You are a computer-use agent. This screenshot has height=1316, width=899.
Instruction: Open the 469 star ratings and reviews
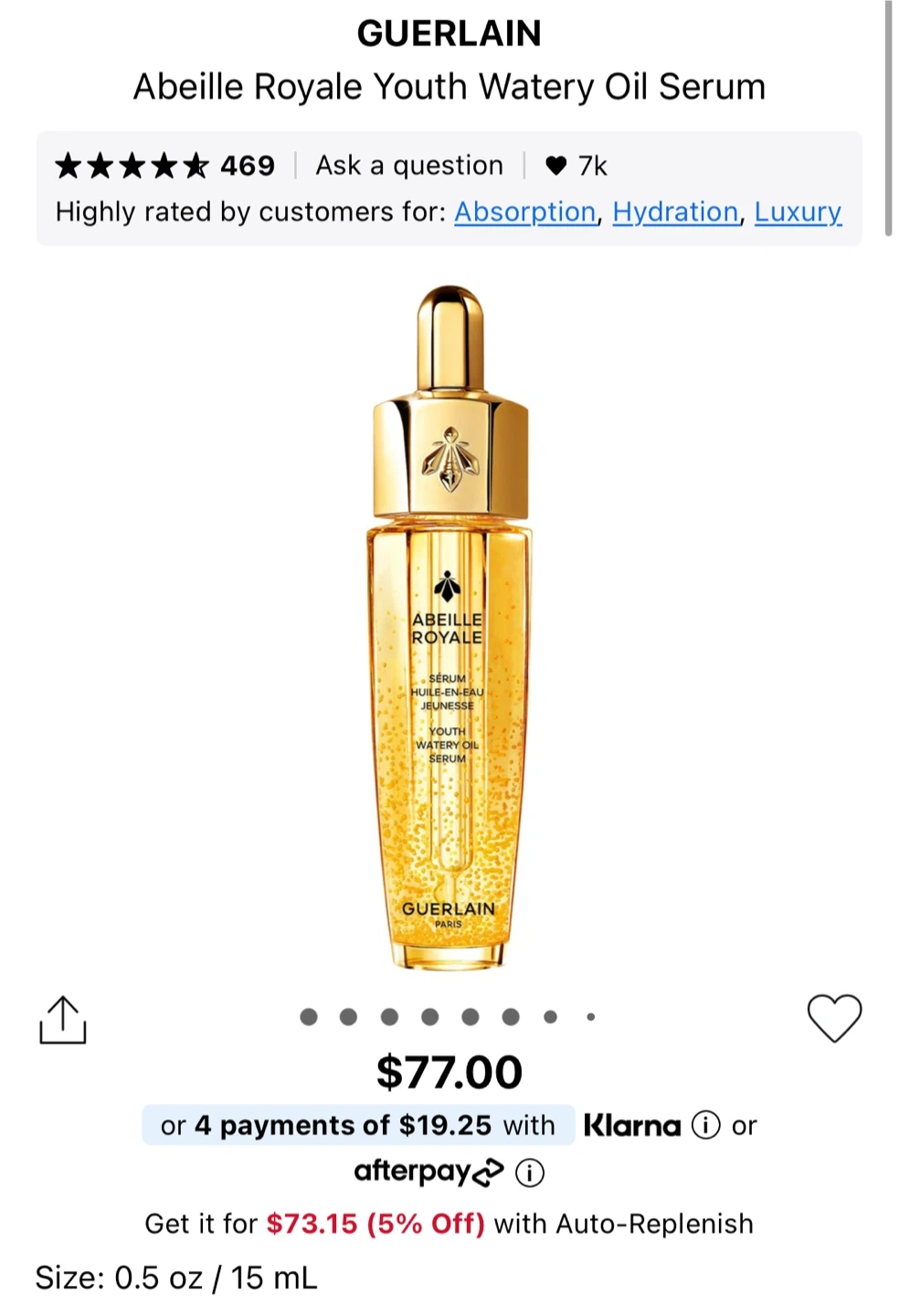tap(164, 165)
